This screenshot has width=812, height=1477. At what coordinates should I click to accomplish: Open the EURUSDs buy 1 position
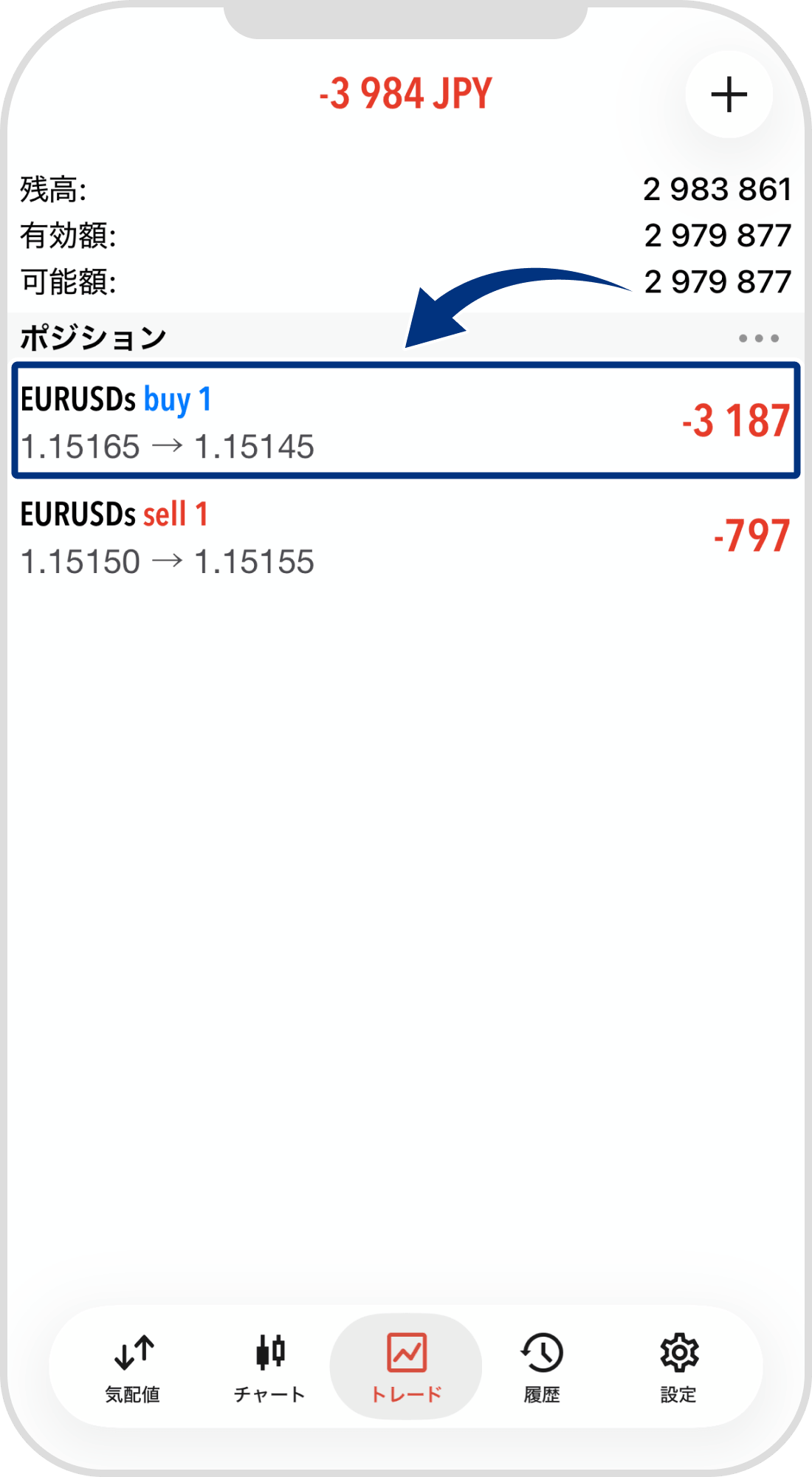(x=406, y=421)
